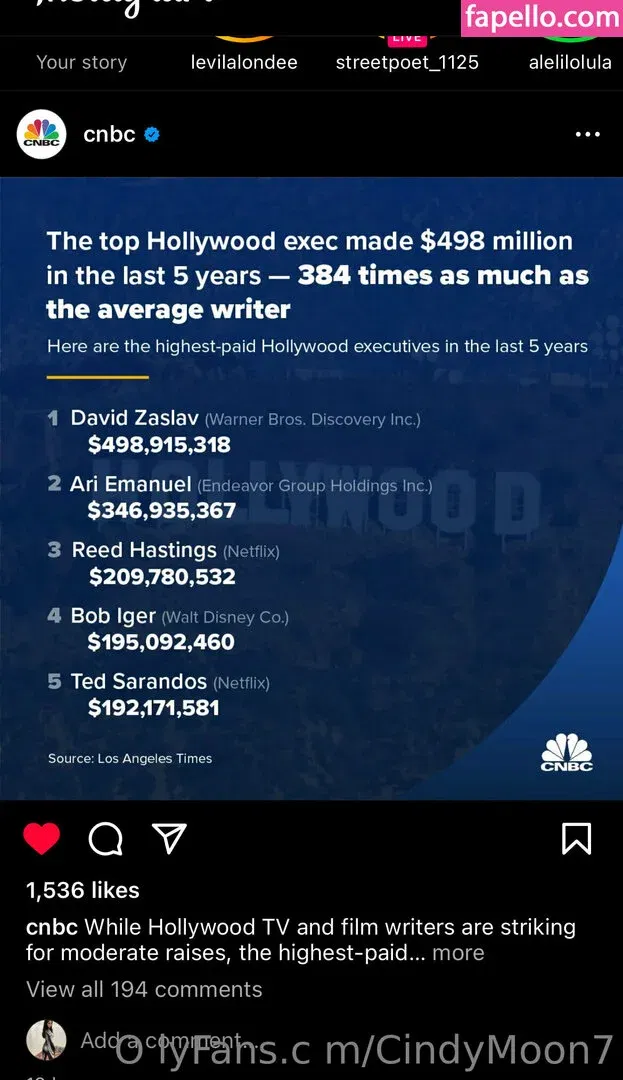Open the cnbc profile from its avatar
Viewport: 623px width, 1080px height.
point(42,135)
